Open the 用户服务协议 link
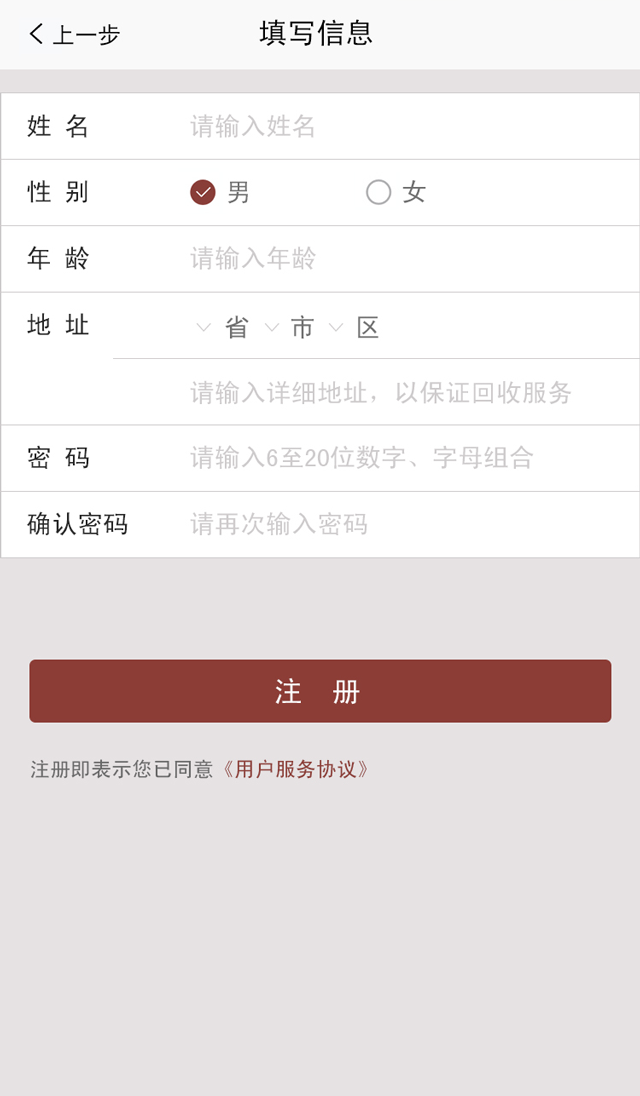This screenshot has width=640, height=1096. (296, 769)
